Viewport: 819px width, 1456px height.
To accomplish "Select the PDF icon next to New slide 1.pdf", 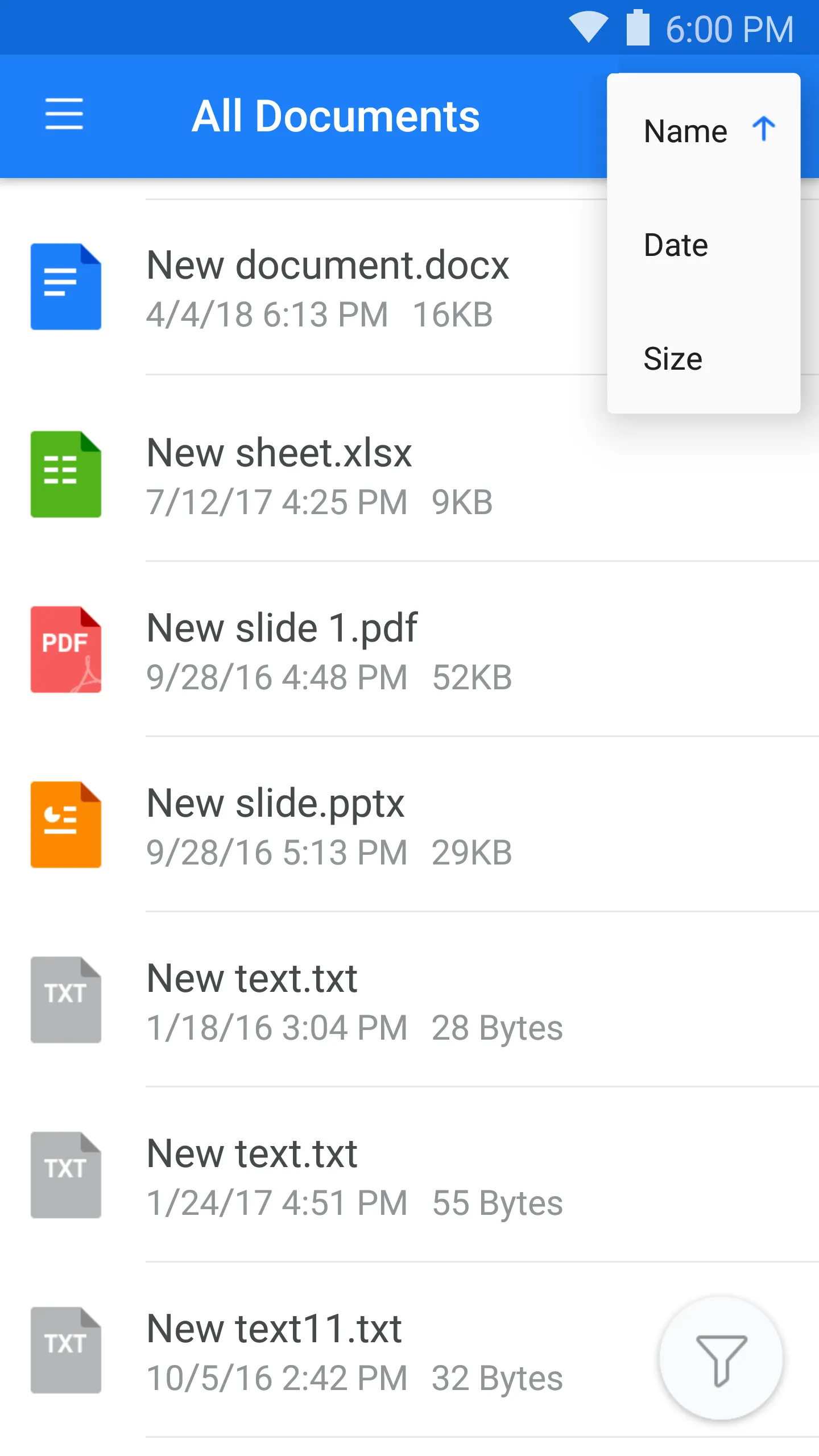I will (65, 650).
